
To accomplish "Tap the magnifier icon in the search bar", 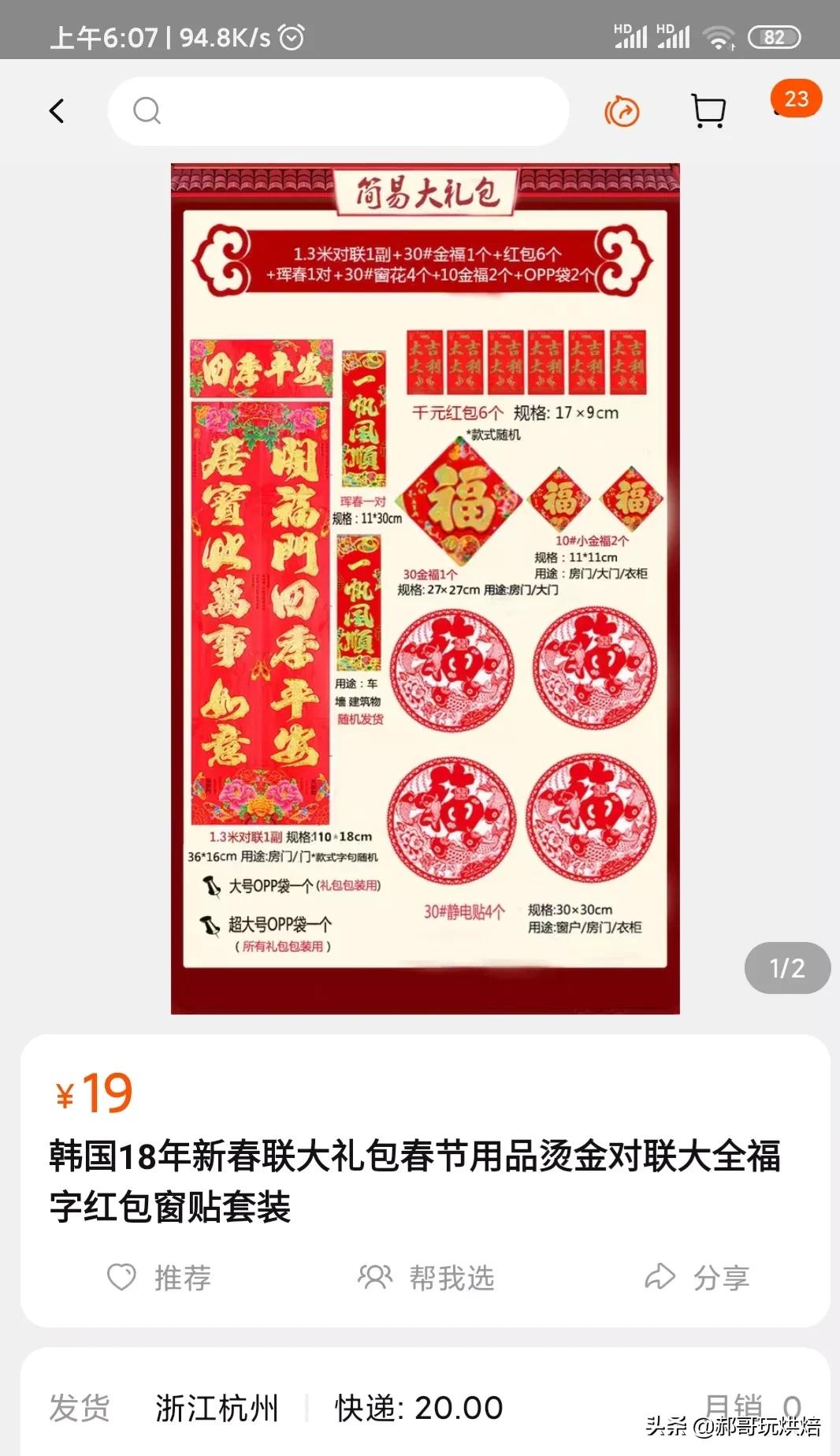I will click(x=146, y=111).
